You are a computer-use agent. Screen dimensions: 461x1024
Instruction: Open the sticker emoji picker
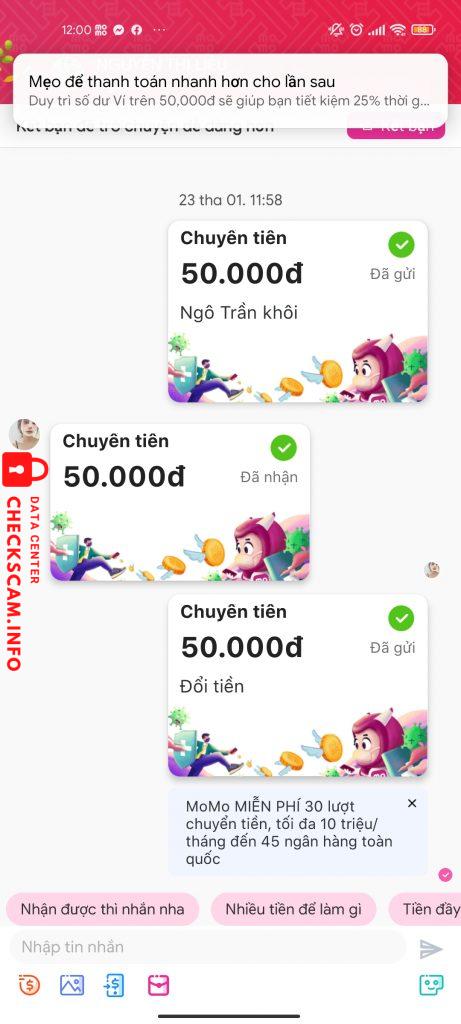432,985
